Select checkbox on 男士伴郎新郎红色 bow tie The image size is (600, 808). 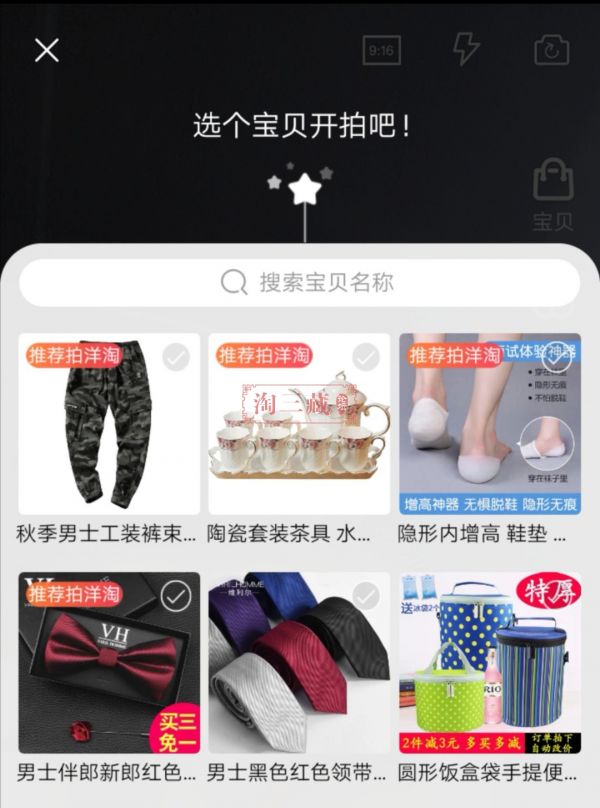coord(176,596)
